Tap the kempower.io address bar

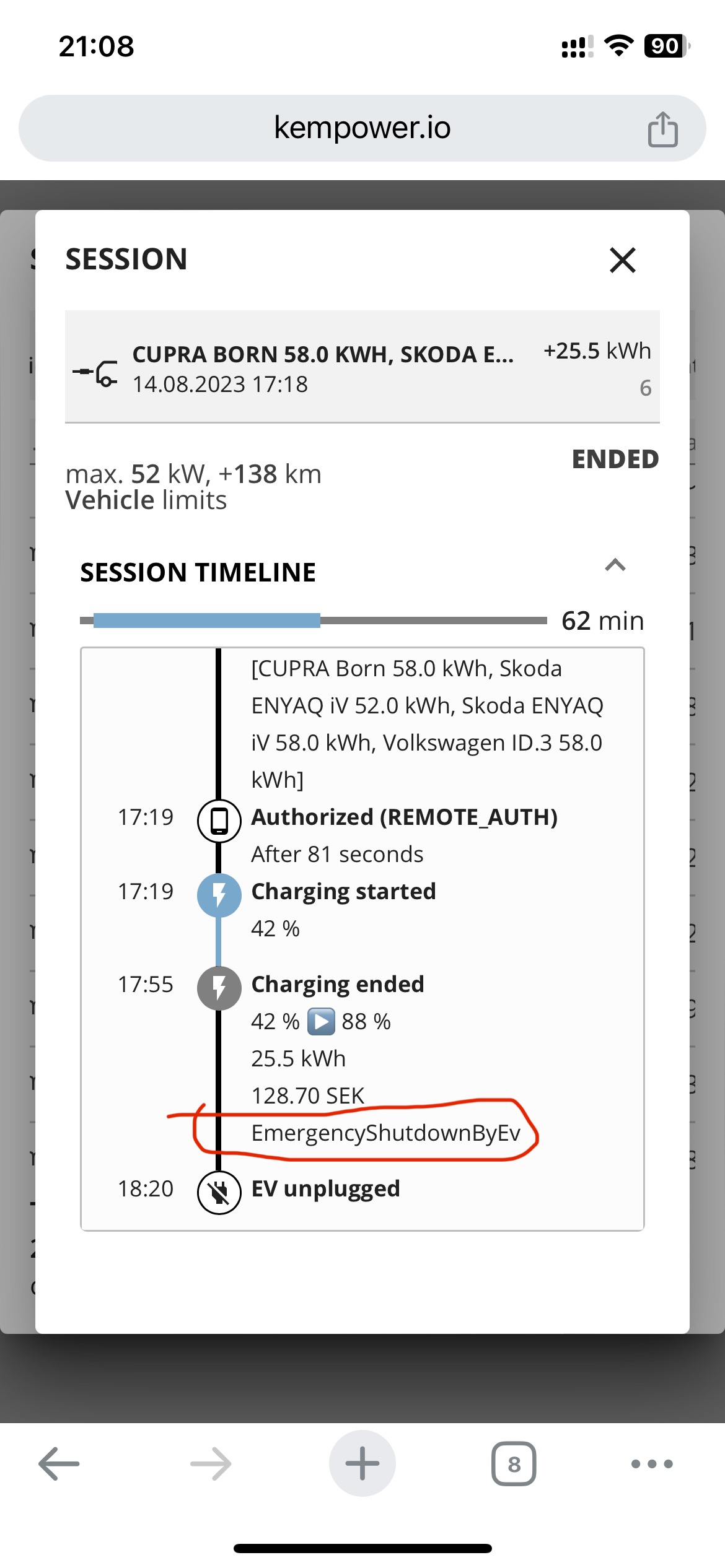(x=362, y=128)
